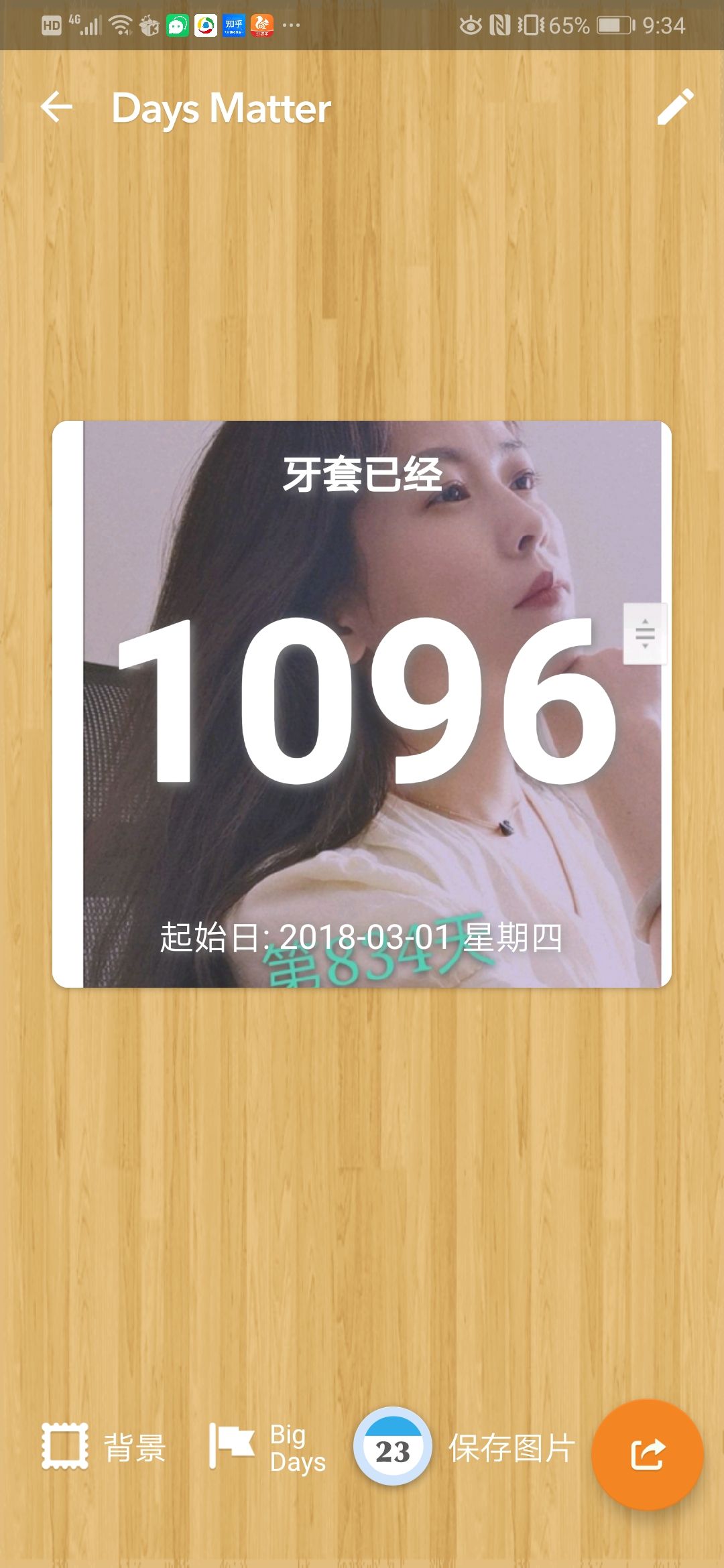Save the card image via 保存图片
This screenshot has height=1568, width=724.
pos(465,1447)
